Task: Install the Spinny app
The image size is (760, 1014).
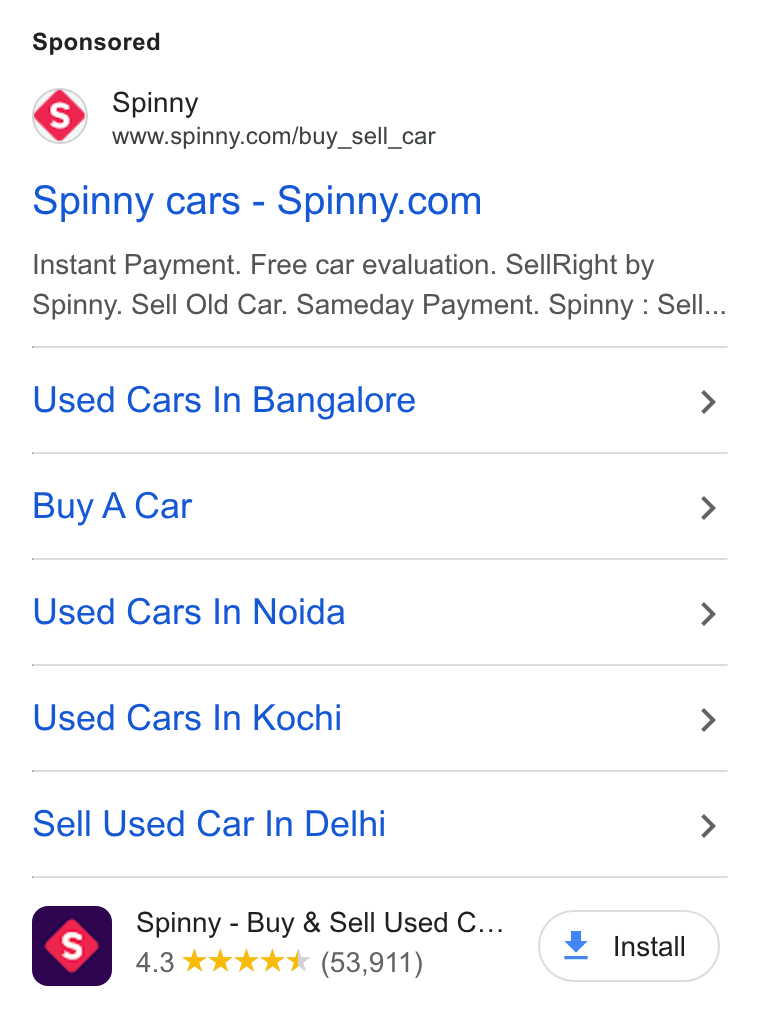Action: [x=629, y=946]
